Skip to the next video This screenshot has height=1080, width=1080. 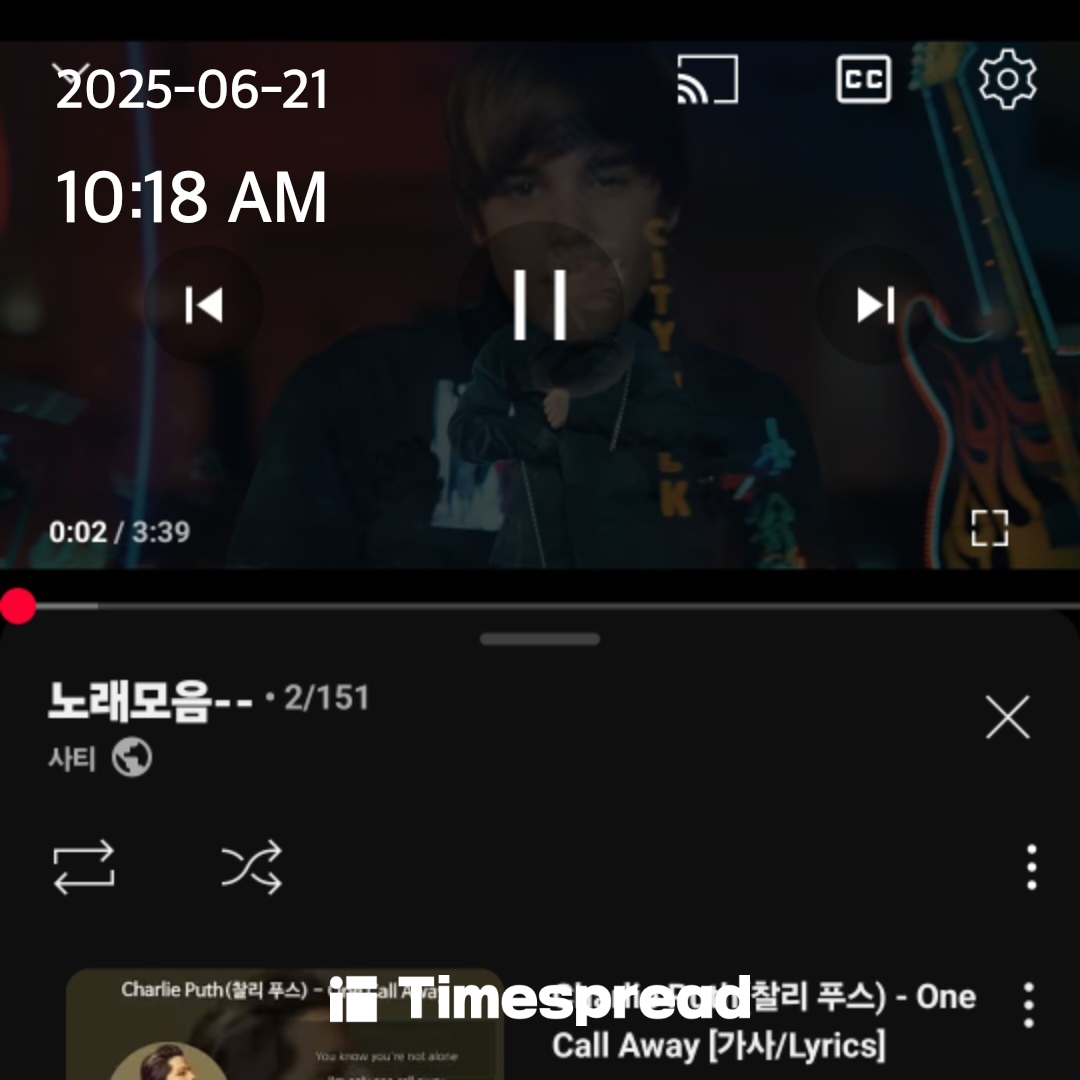coord(875,305)
